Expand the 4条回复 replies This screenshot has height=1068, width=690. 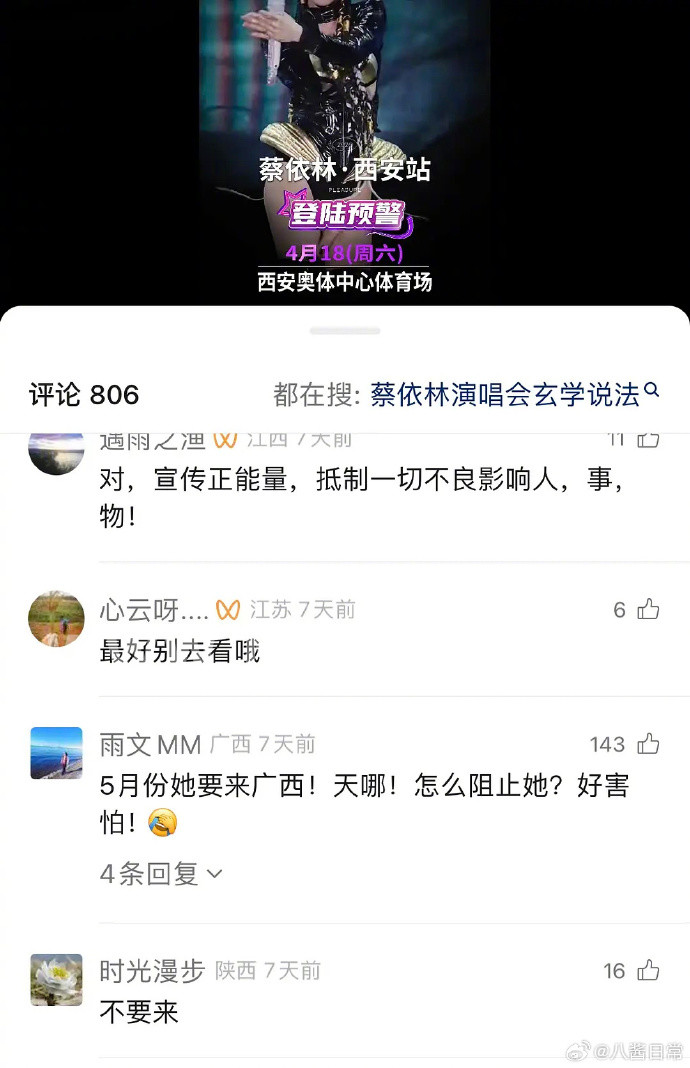[x=160, y=873]
